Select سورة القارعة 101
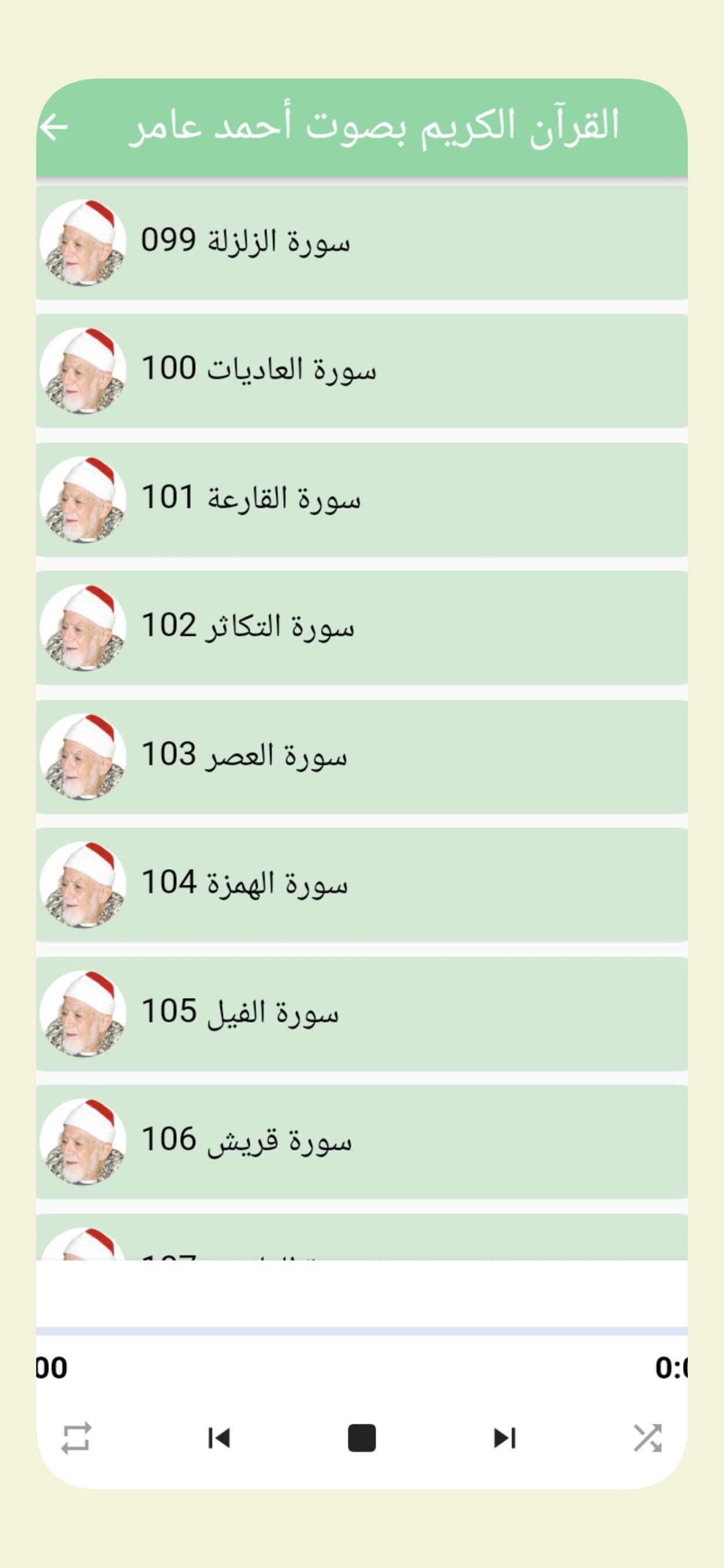Screen dimensions: 724x1568 [362, 500]
